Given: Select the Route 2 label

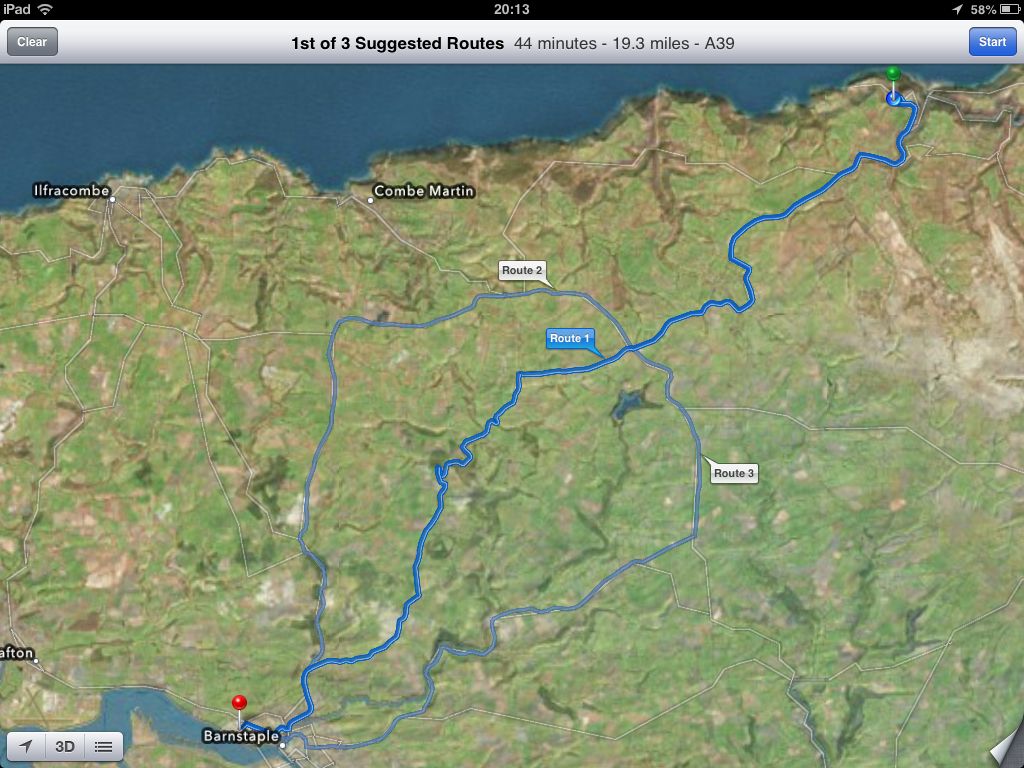Looking at the screenshot, I should pyautogui.click(x=522, y=271).
